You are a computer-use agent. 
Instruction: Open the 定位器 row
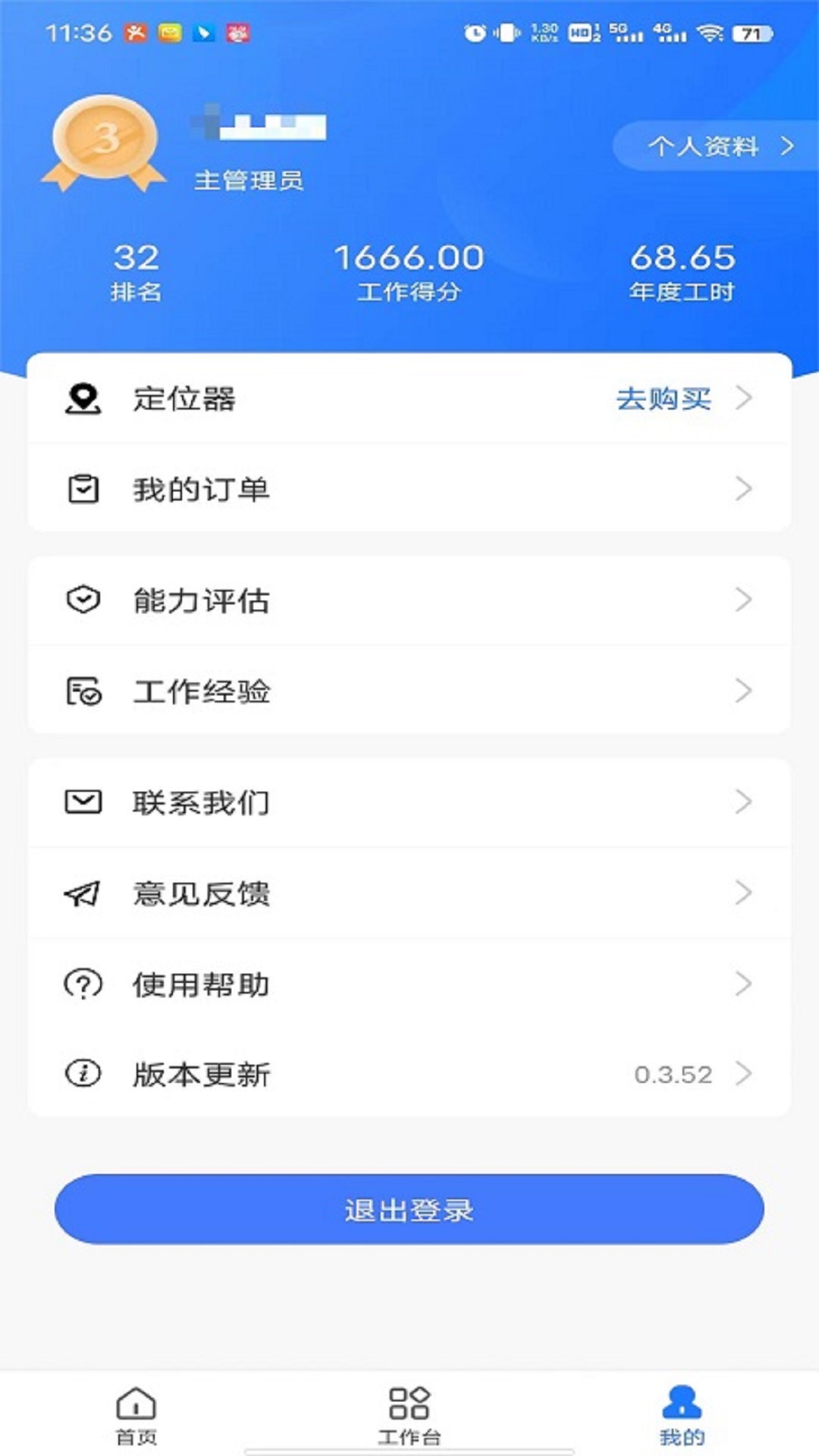pos(409,399)
